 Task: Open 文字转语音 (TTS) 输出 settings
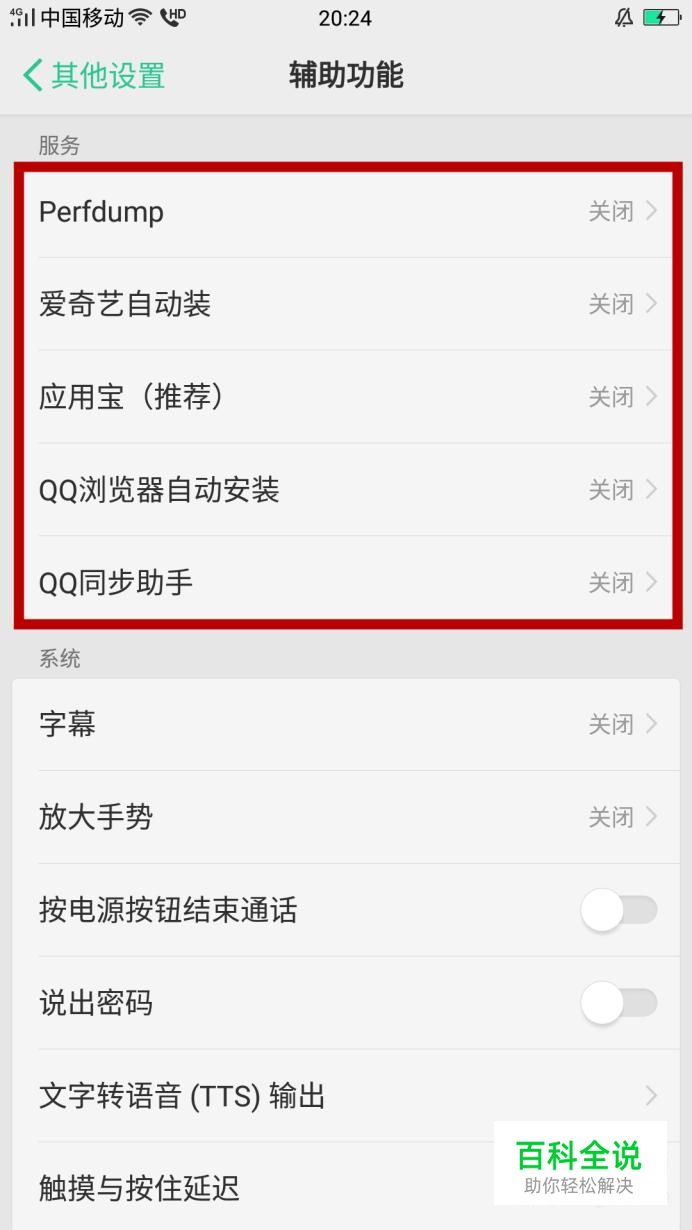click(346, 1096)
